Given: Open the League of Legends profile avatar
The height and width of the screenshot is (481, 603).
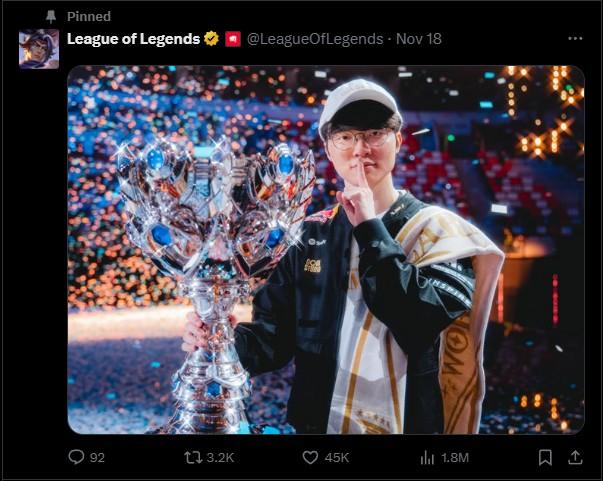Looking at the screenshot, I should pyautogui.click(x=38, y=48).
